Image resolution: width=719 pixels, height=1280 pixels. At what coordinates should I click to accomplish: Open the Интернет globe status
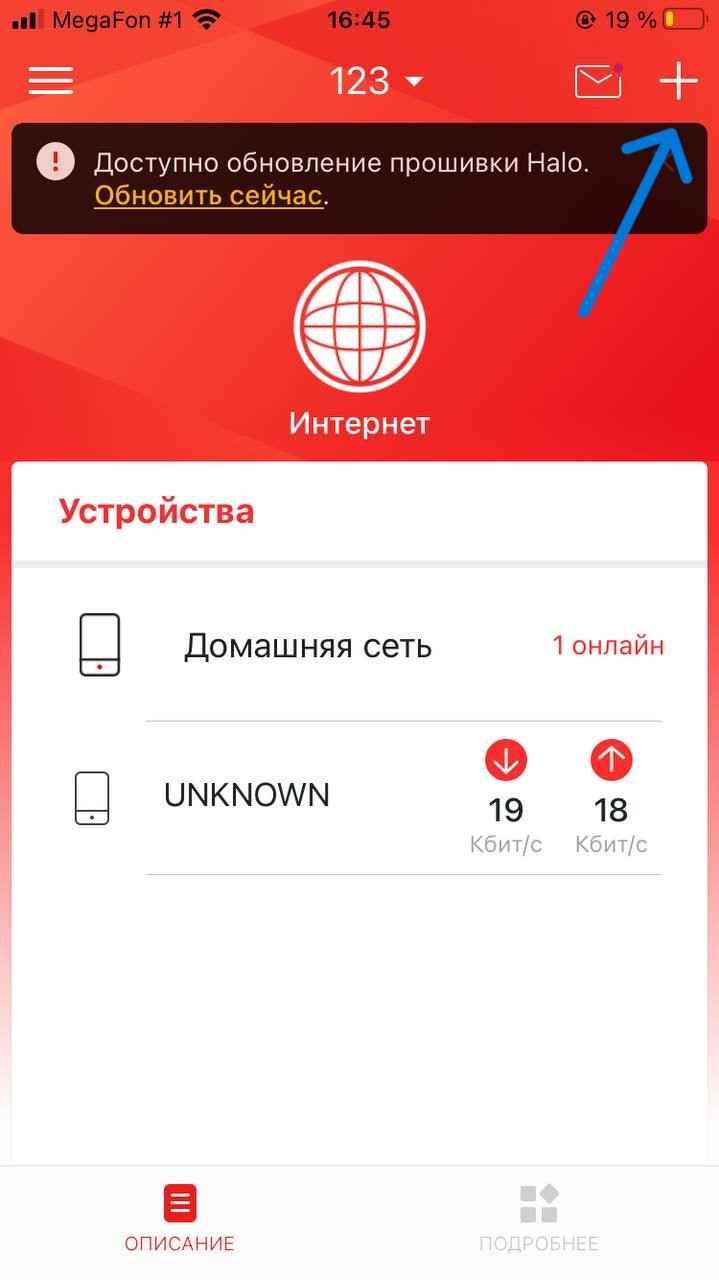click(360, 326)
